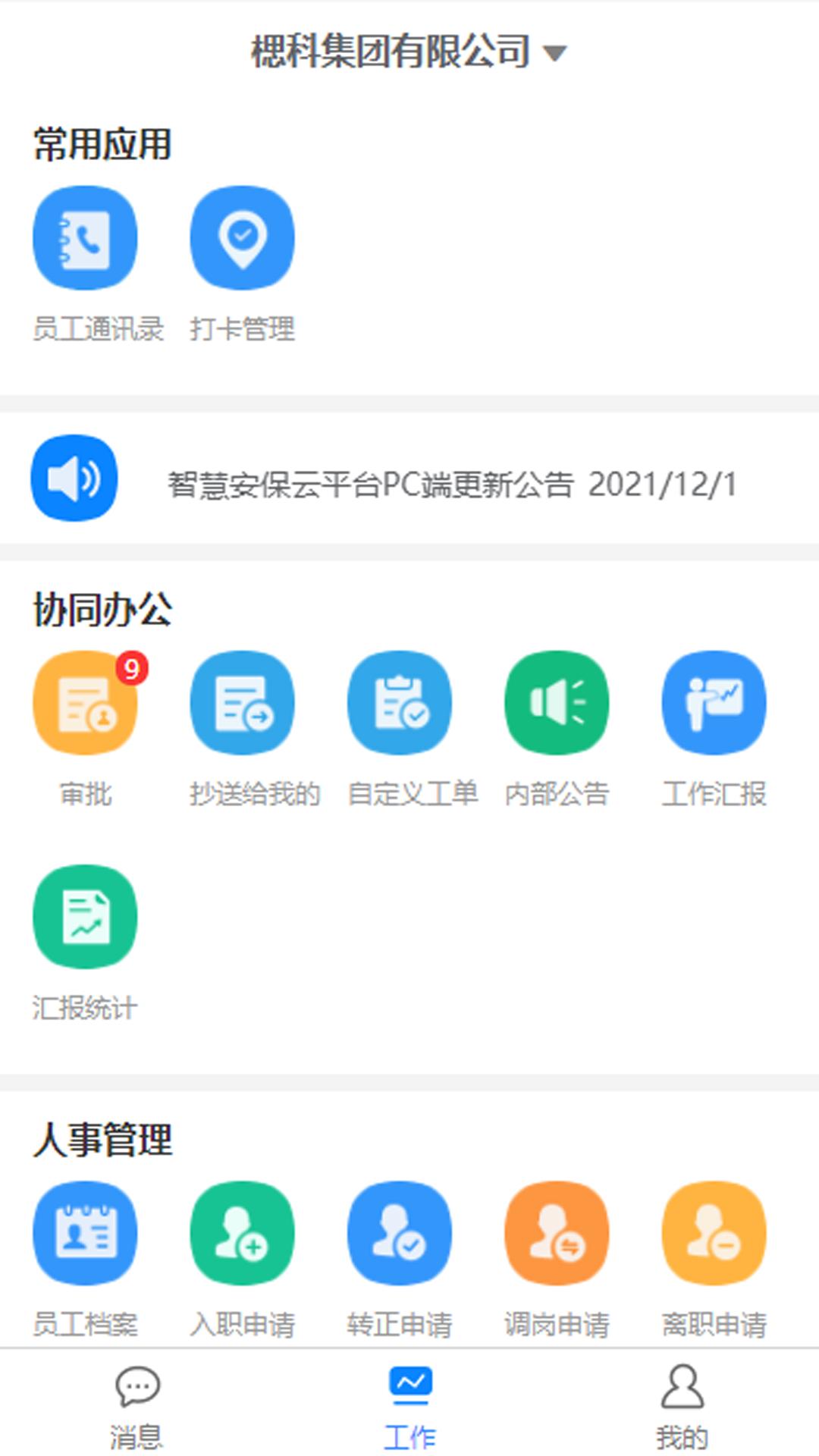The width and height of the screenshot is (819, 1456).
Task: Open 汇报统计 report statistics
Action: [85, 917]
